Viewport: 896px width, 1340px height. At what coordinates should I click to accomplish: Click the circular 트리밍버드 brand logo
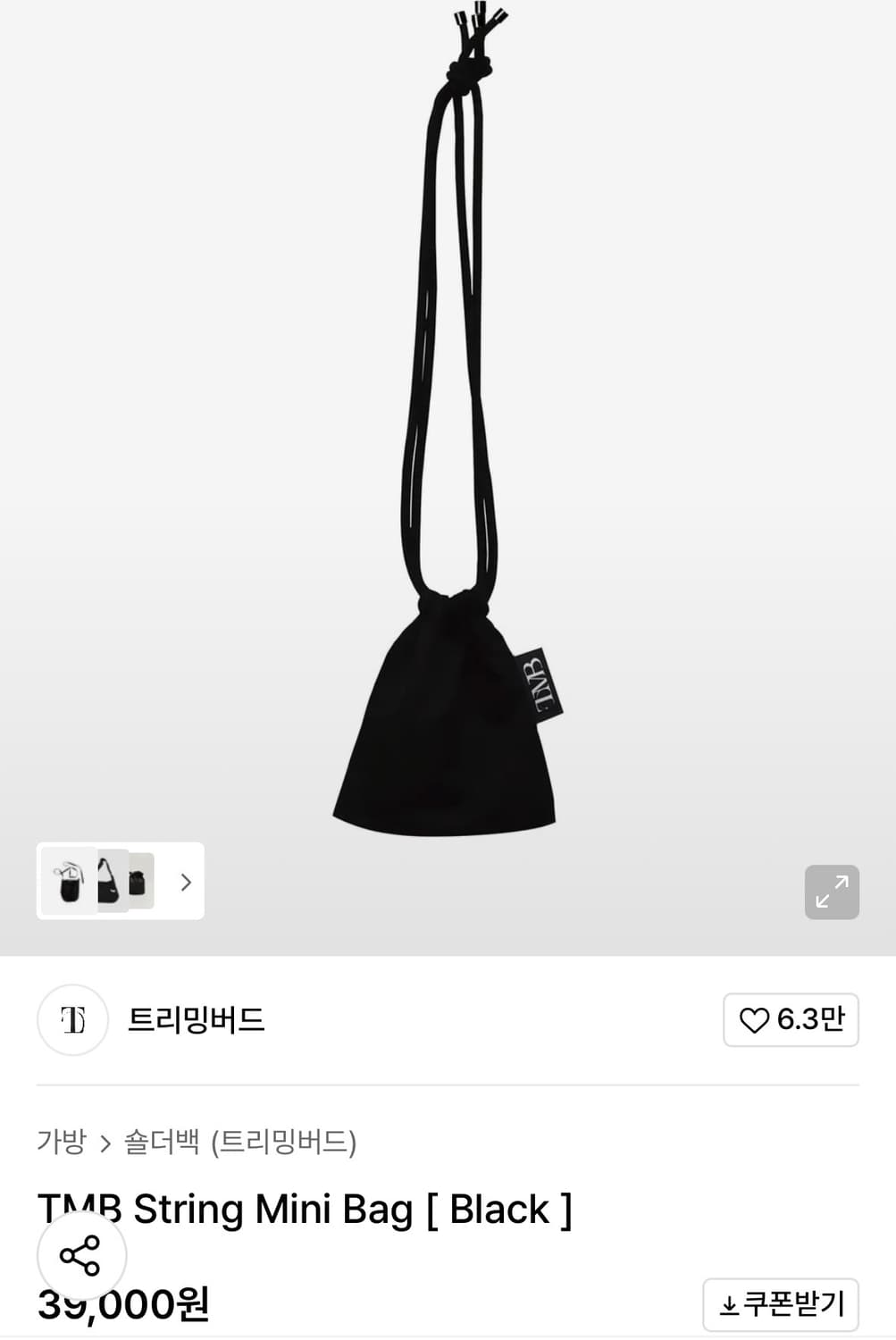tap(71, 1020)
